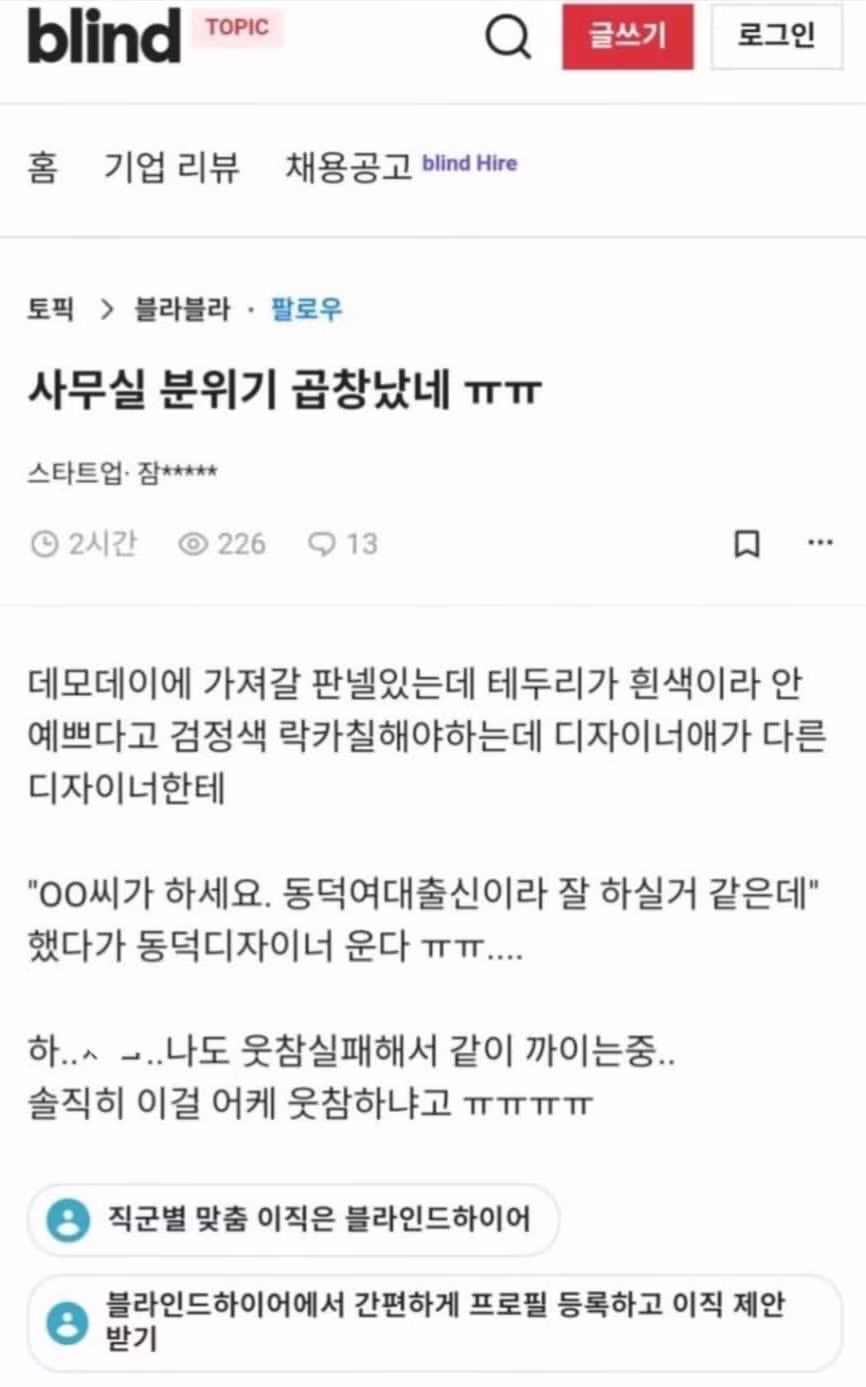Tap the 로그인 button

(x=776, y=37)
